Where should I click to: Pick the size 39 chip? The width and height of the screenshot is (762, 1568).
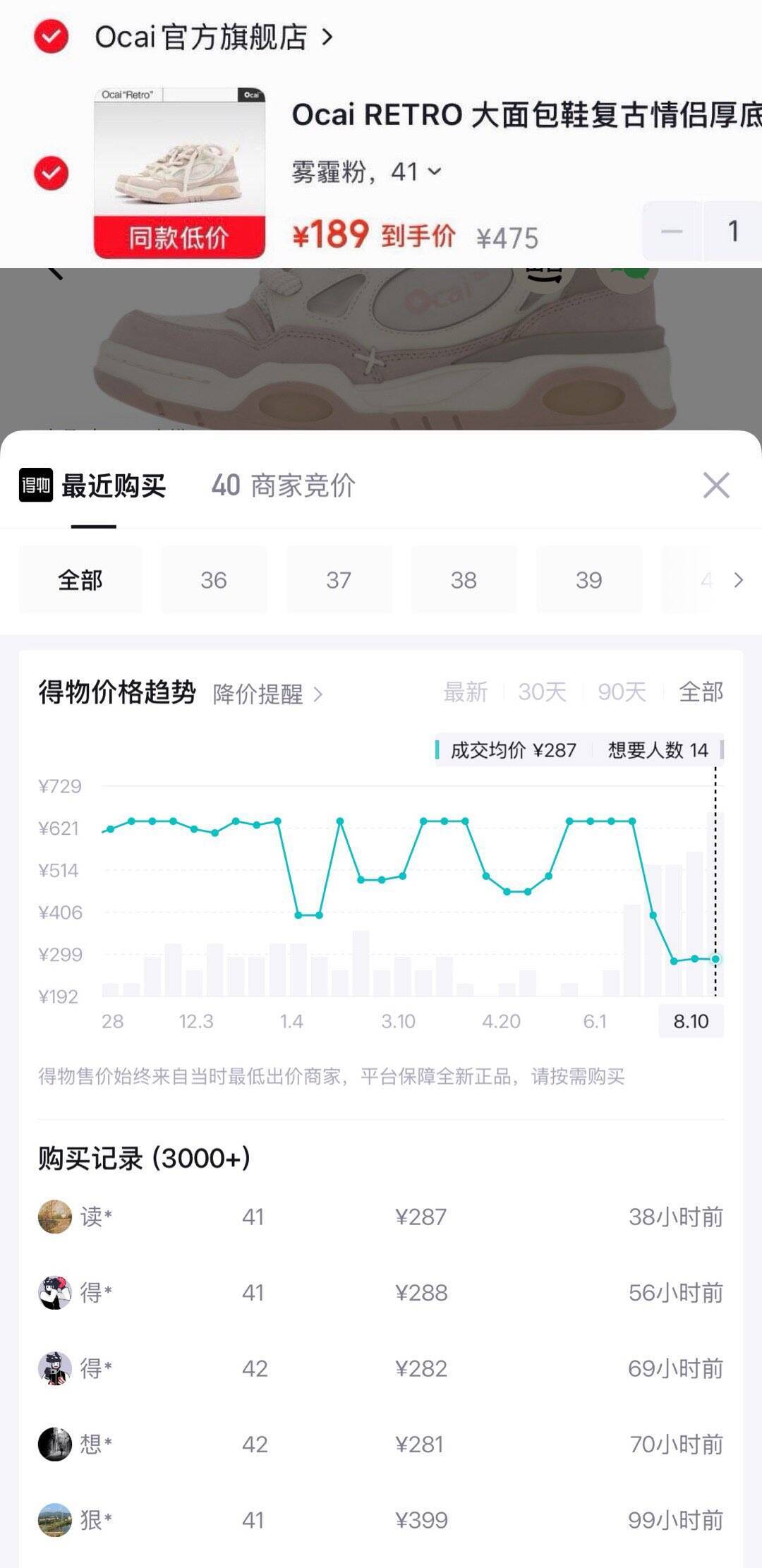click(x=589, y=580)
